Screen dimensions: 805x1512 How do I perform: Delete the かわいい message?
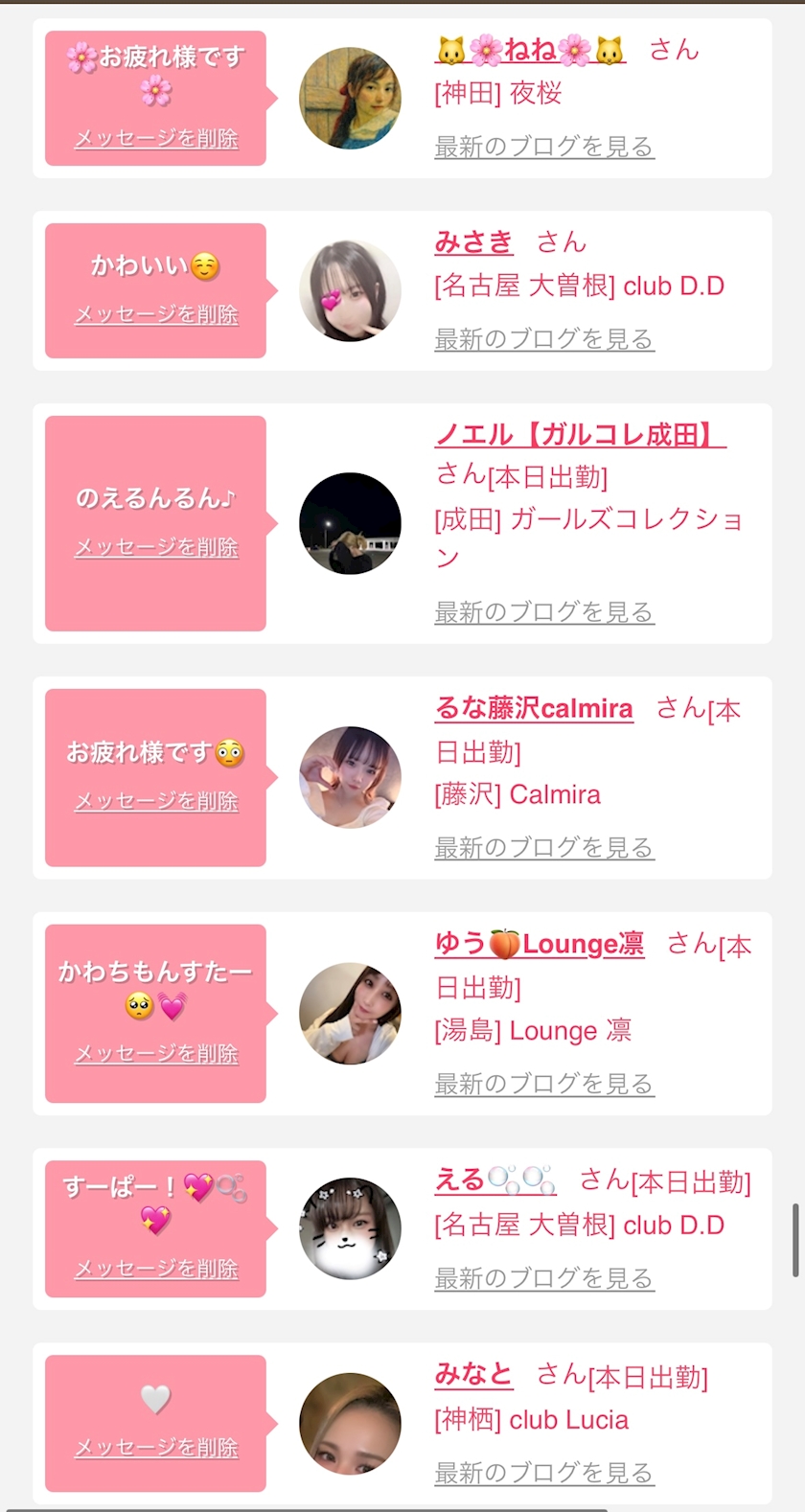click(156, 314)
